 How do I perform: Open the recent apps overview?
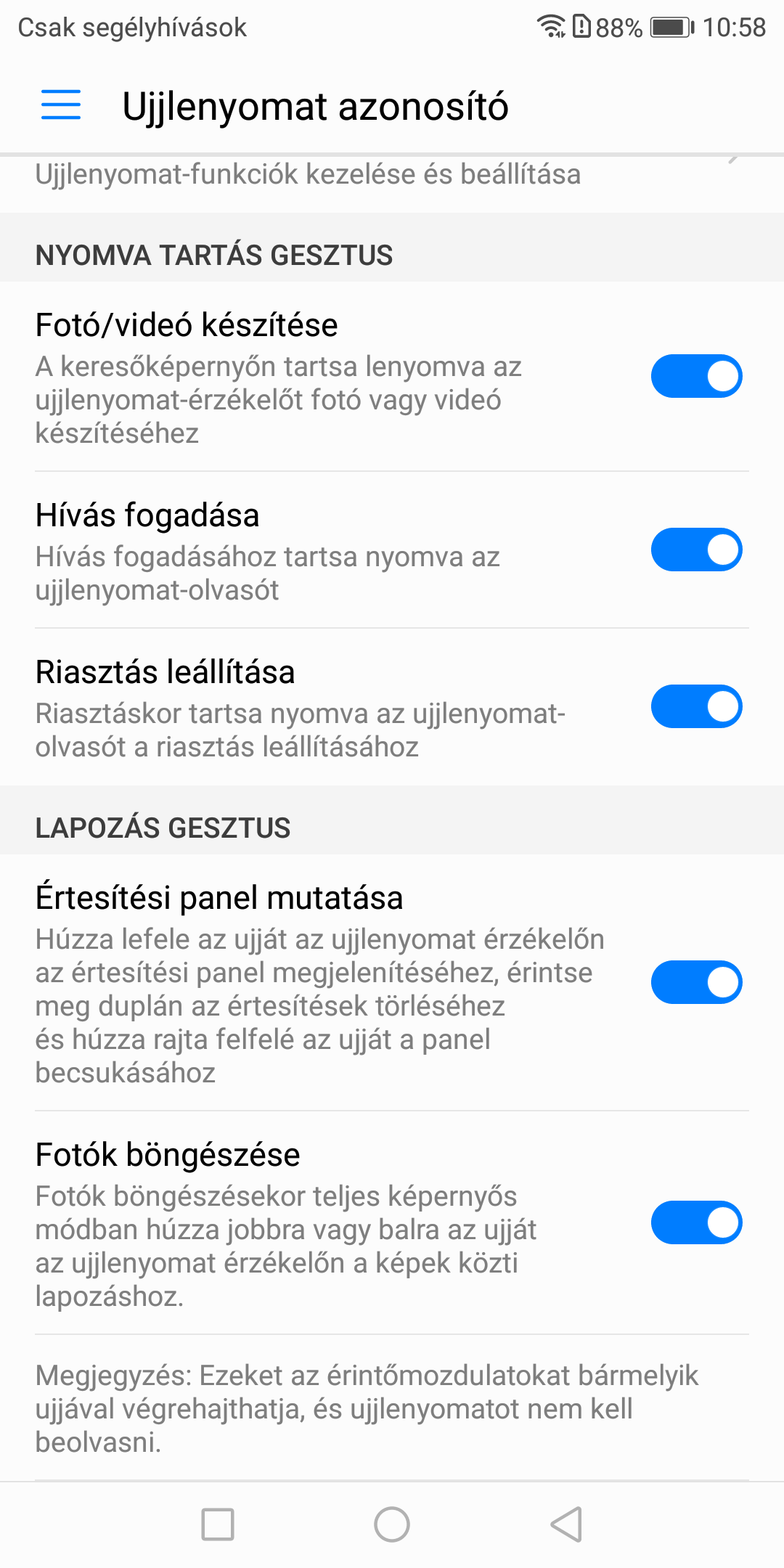pos(218,1524)
